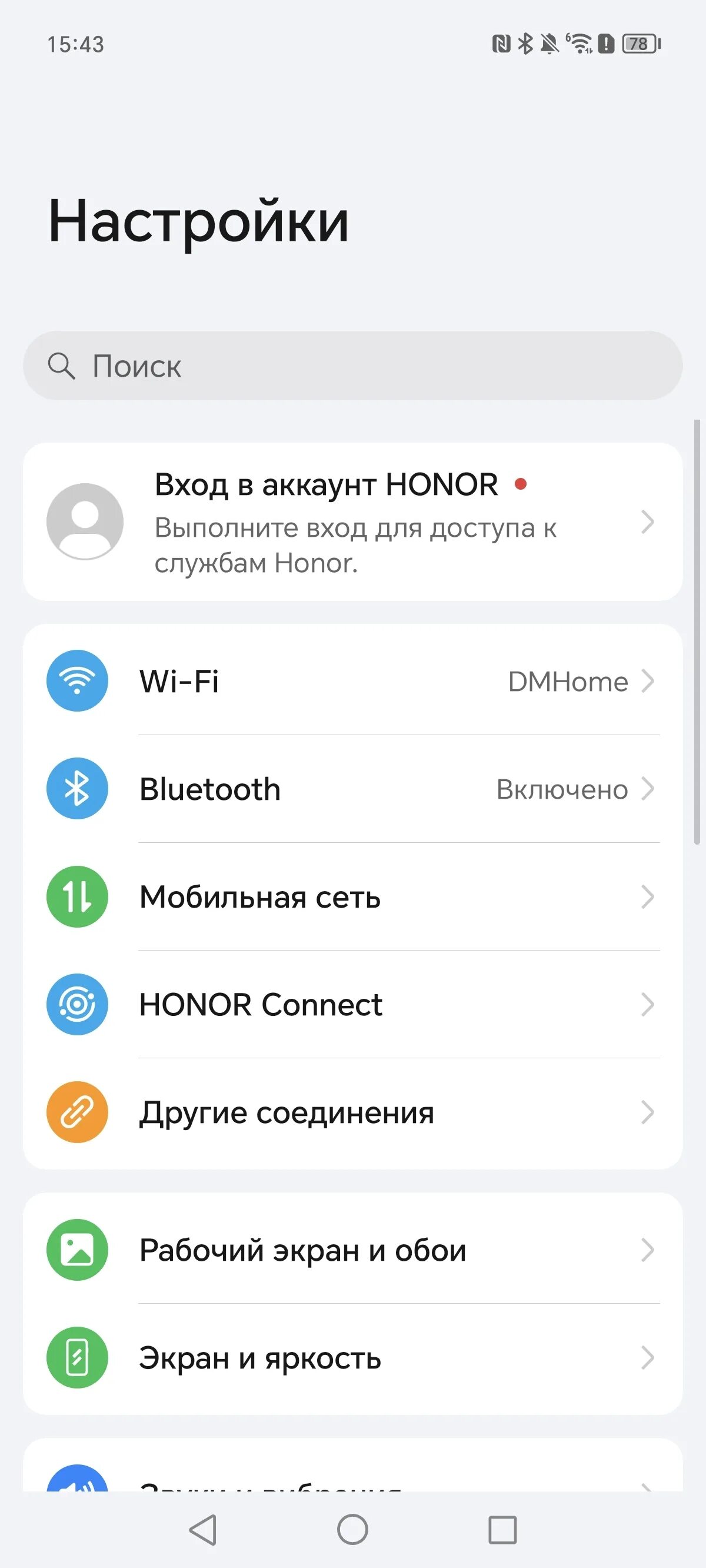Viewport: 706px width, 1568px height.
Task: Tap the Поиск search field
Action: (353, 366)
